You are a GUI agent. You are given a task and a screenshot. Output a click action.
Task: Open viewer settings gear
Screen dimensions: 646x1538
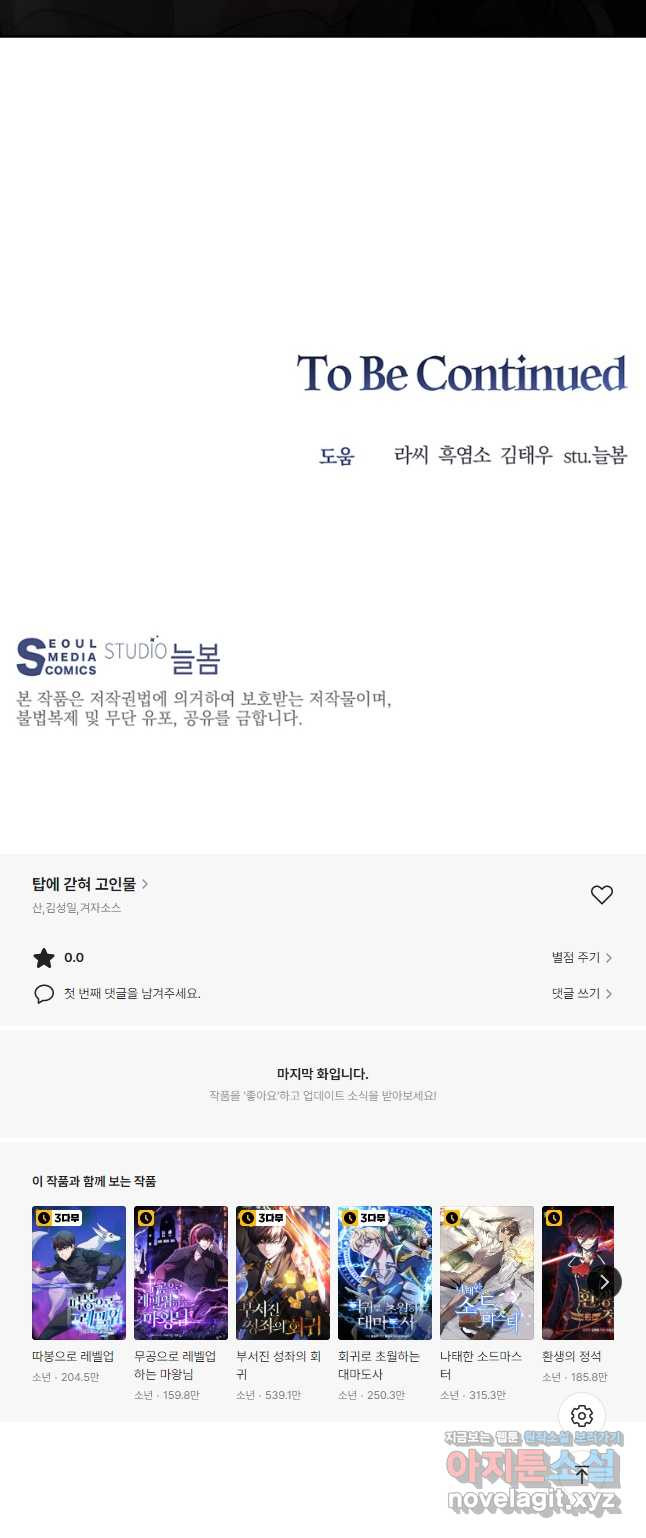tap(582, 1416)
